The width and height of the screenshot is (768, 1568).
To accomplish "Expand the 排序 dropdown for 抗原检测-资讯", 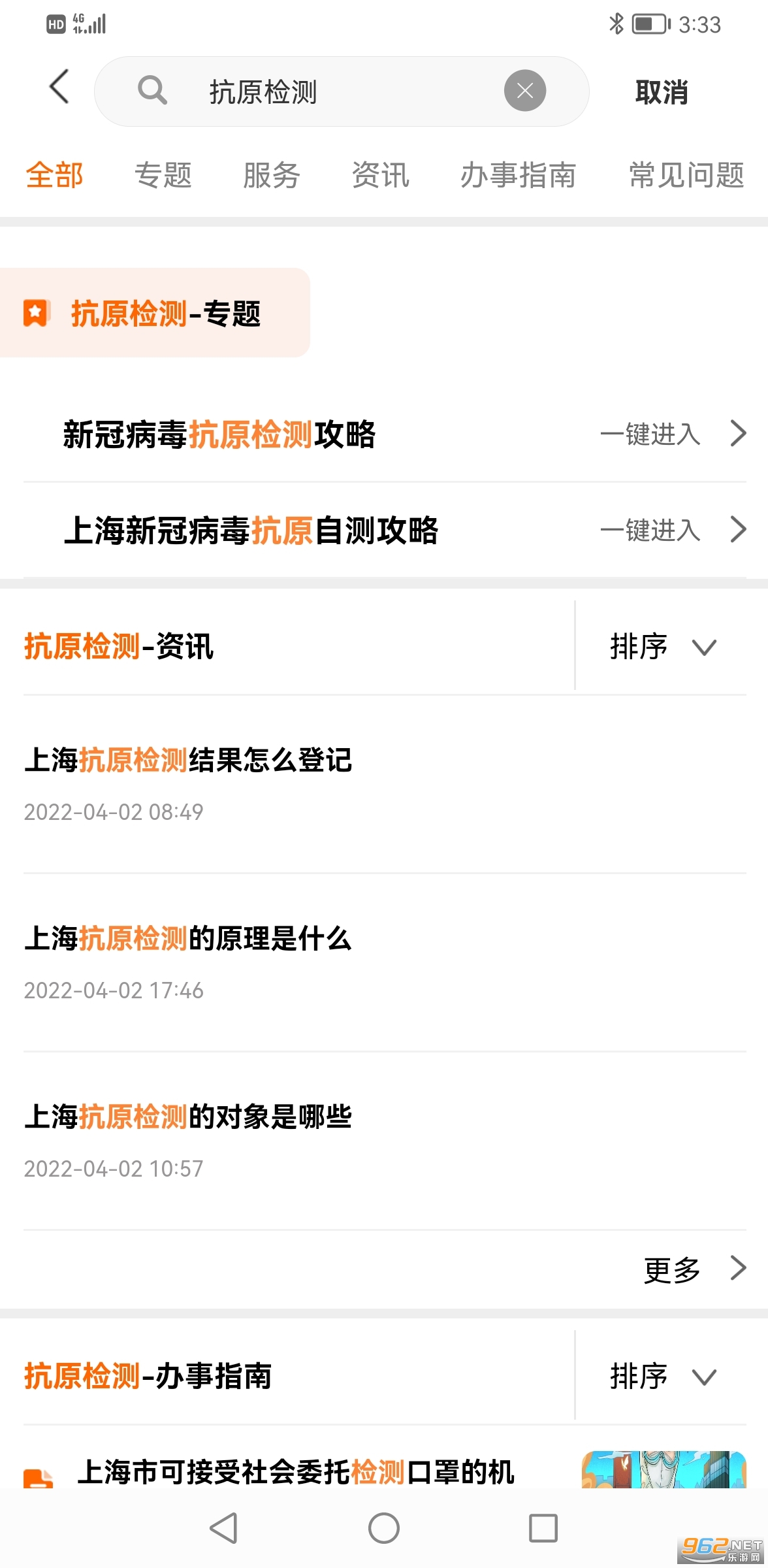I will [x=662, y=647].
